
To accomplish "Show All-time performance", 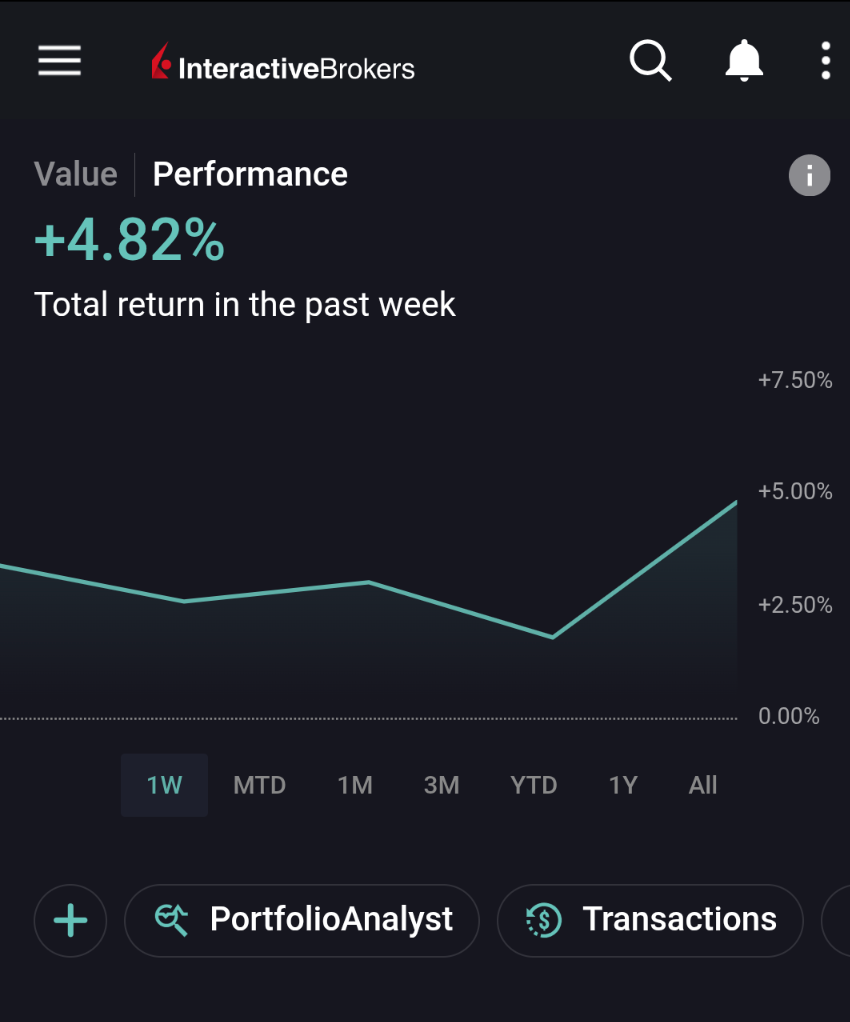I will tap(703, 785).
